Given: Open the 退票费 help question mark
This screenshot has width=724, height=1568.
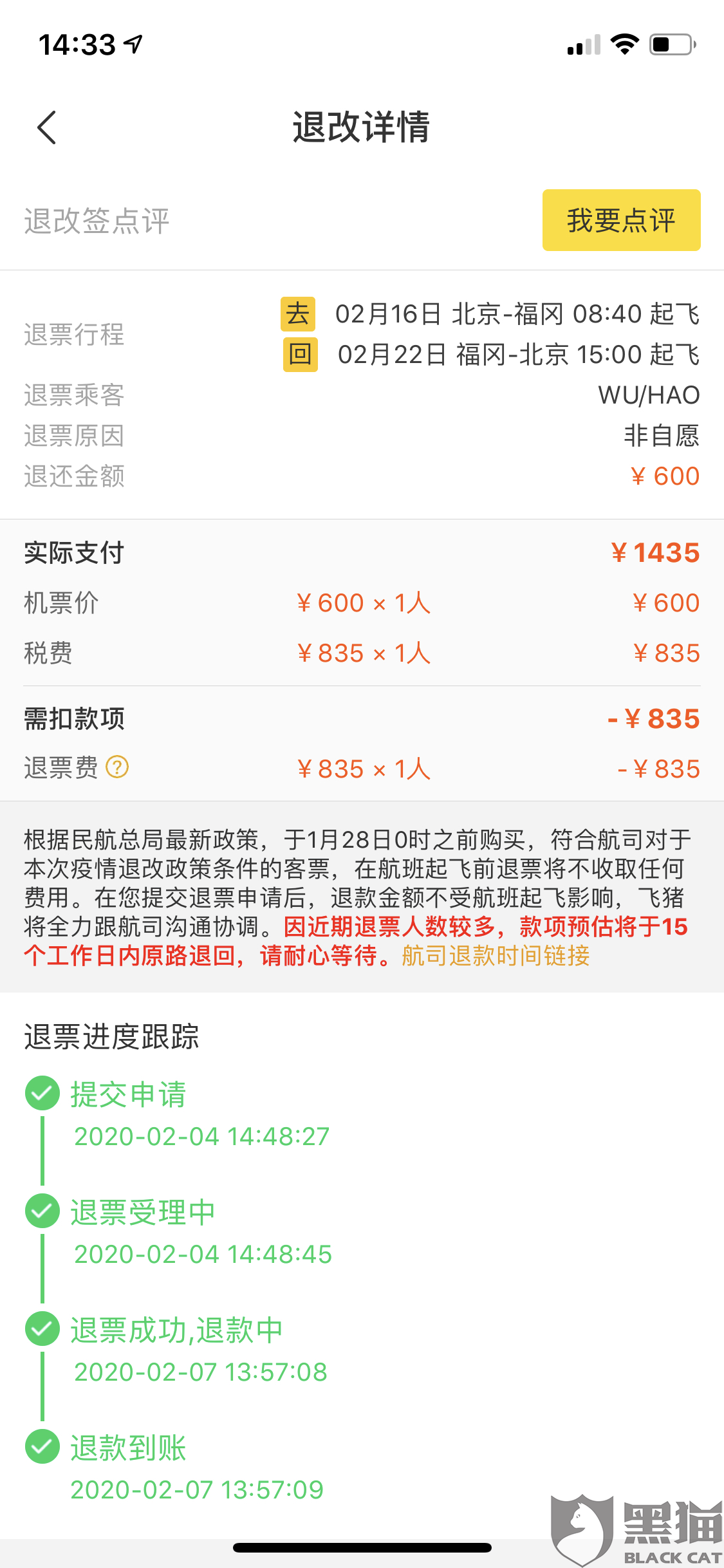Looking at the screenshot, I should (117, 767).
